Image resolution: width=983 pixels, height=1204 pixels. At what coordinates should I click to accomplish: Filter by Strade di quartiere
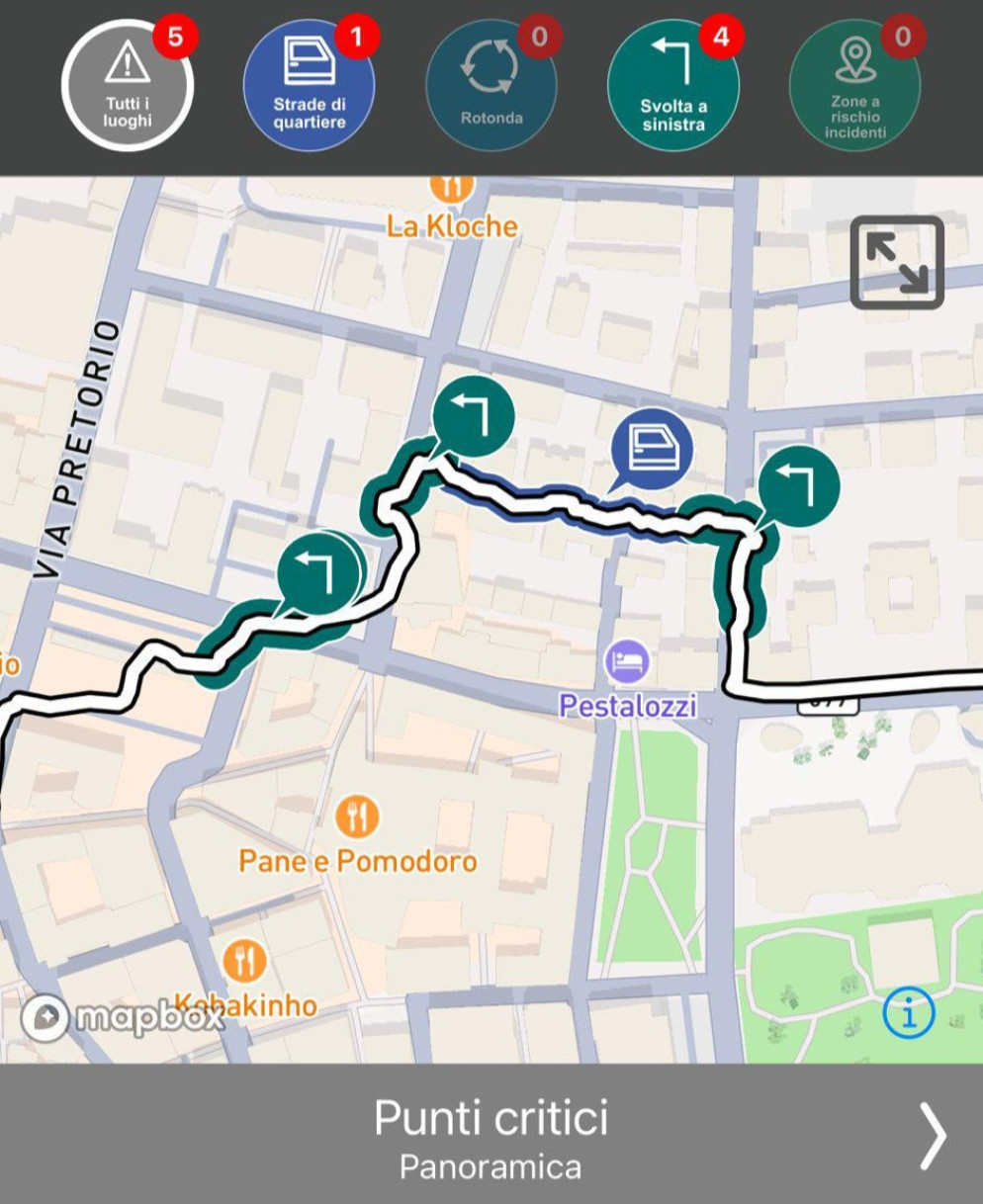310,86
